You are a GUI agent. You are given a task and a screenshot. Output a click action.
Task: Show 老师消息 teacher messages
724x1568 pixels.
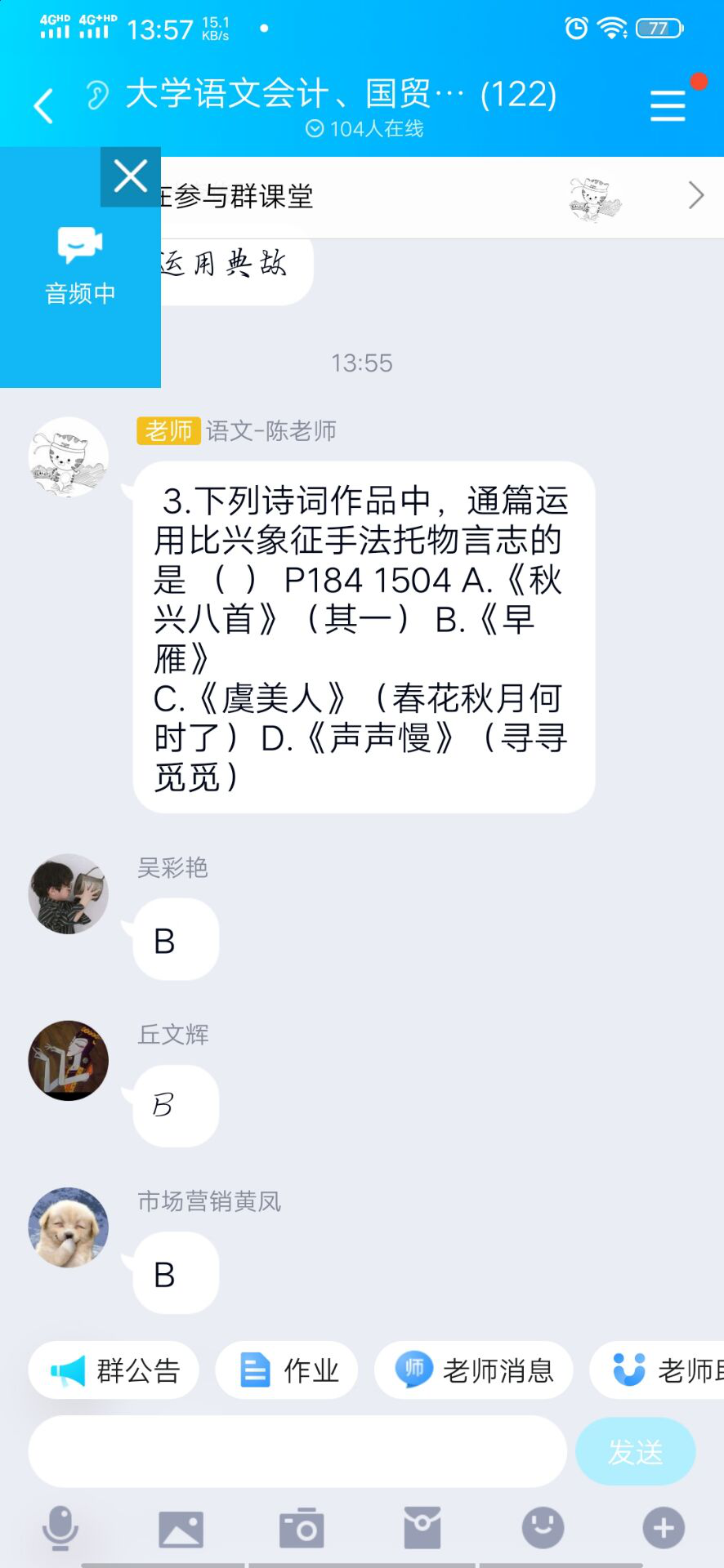coord(473,1370)
